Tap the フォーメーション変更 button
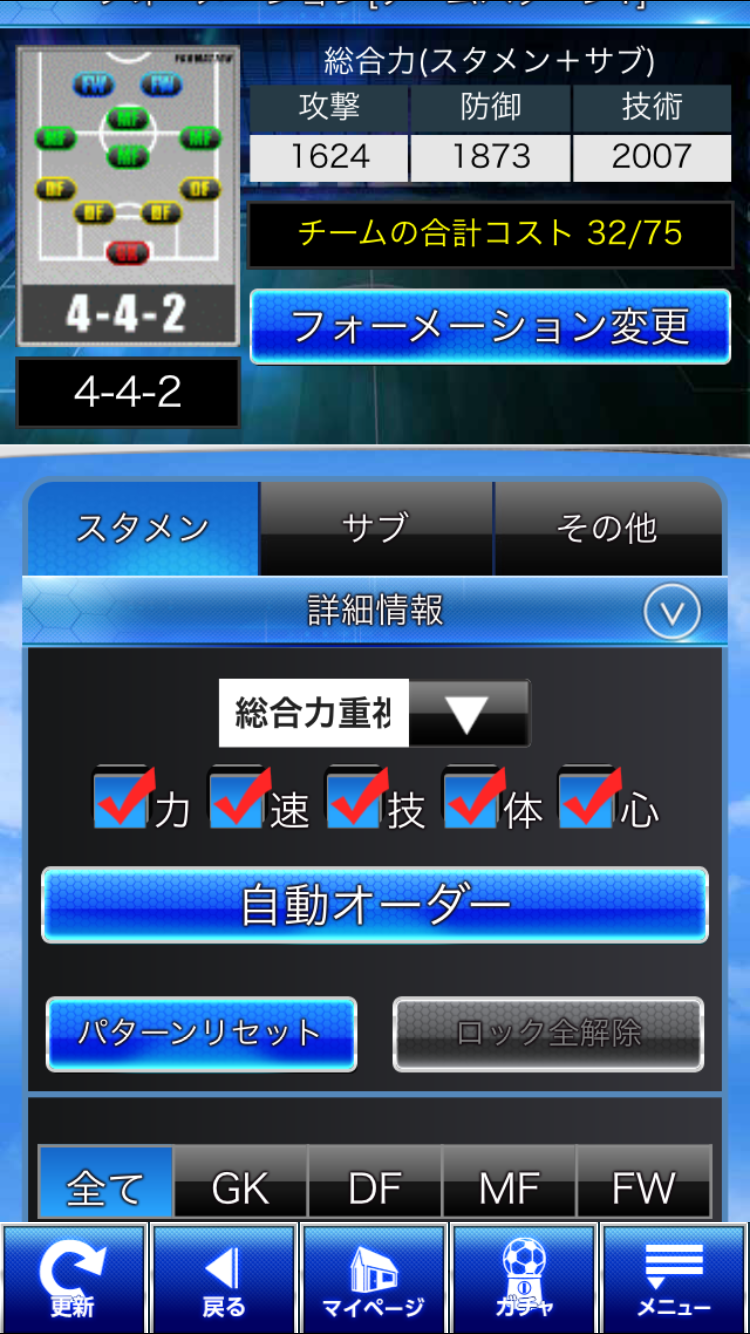This screenshot has width=750, height=1334. pyautogui.click(x=490, y=327)
